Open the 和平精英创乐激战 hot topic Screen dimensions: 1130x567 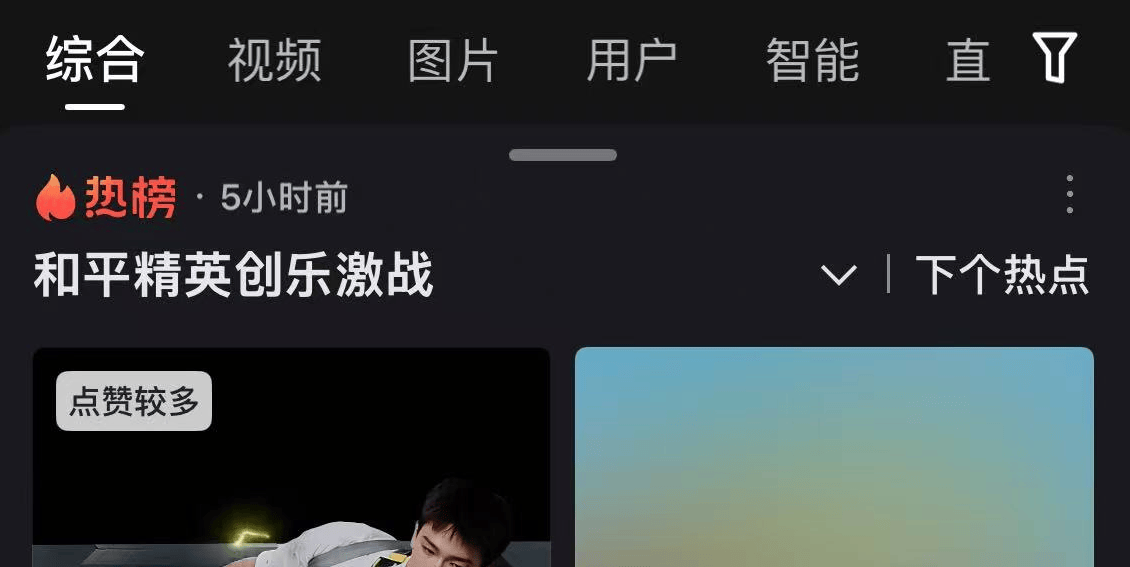pyautogui.click(x=233, y=275)
